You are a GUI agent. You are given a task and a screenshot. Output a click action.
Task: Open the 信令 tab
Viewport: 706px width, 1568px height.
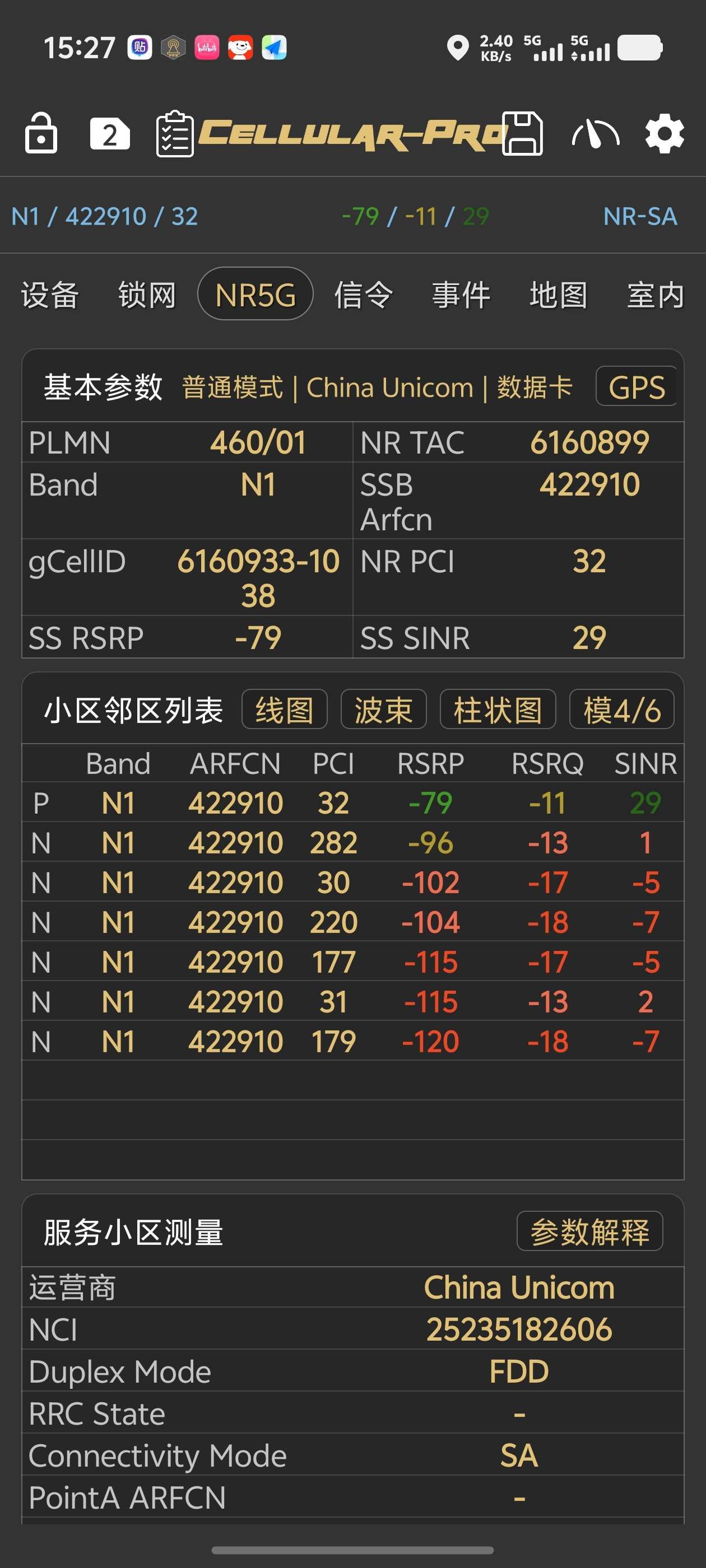(x=364, y=295)
